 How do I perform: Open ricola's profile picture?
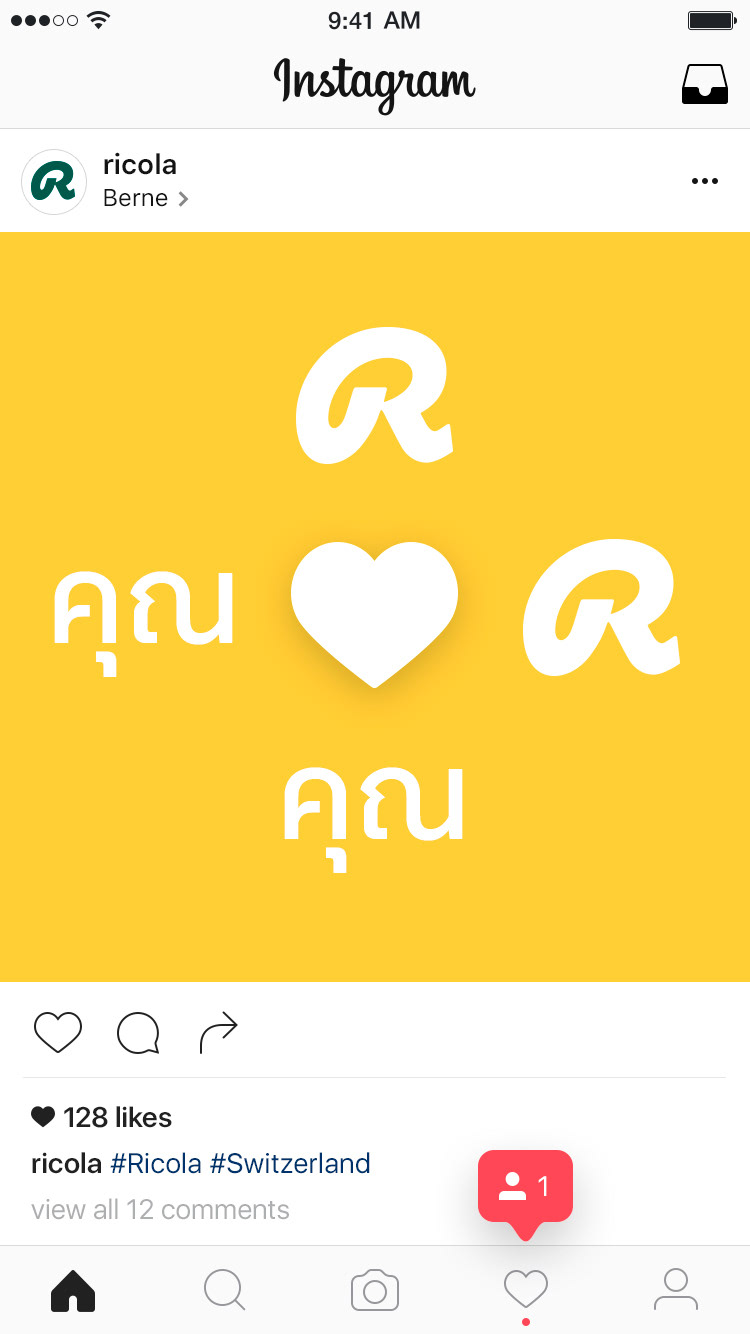[x=54, y=182]
